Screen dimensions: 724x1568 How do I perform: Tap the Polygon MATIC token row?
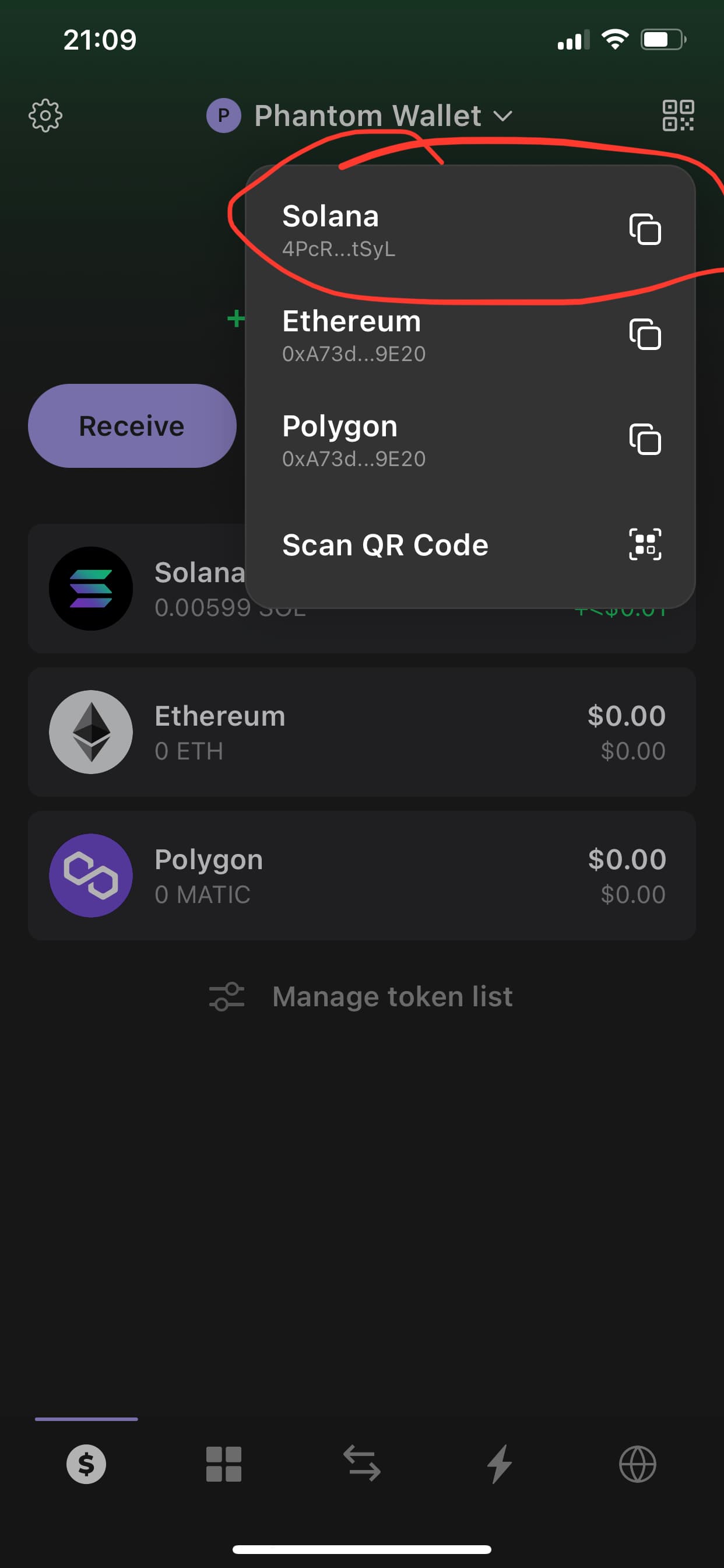(x=362, y=876)
